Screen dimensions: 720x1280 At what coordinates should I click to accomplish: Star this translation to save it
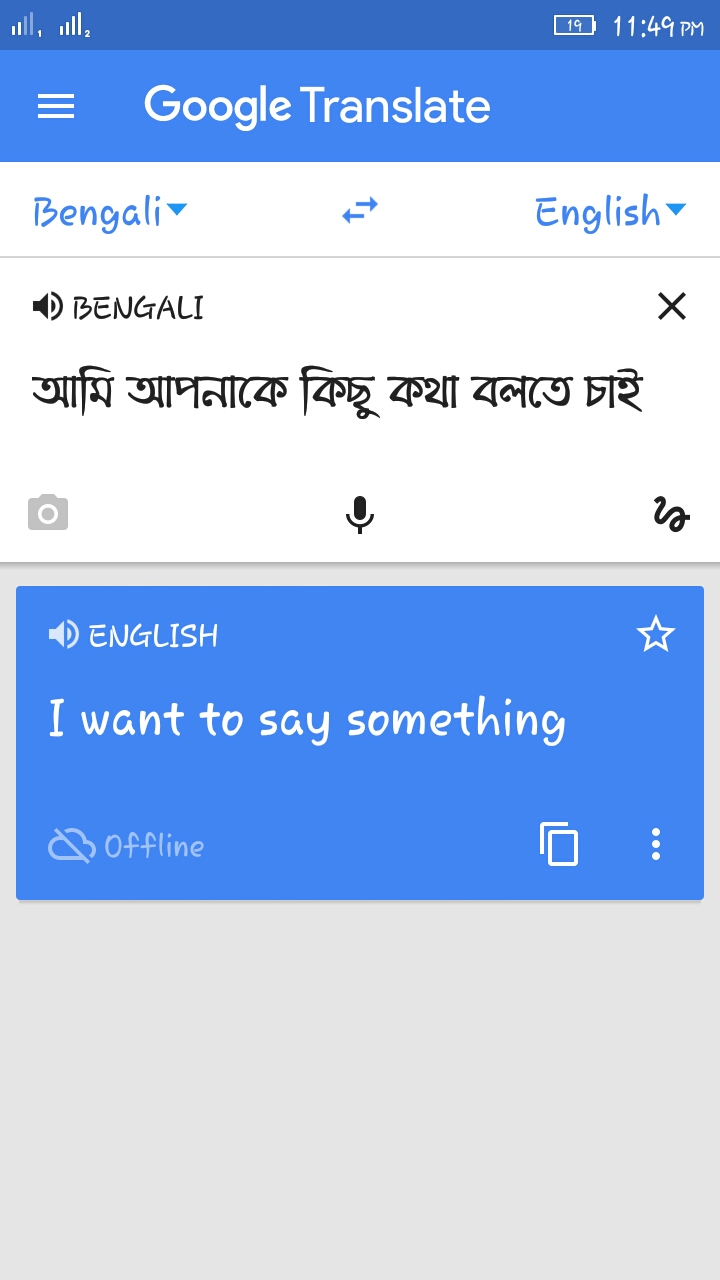[x=656, y=634]
